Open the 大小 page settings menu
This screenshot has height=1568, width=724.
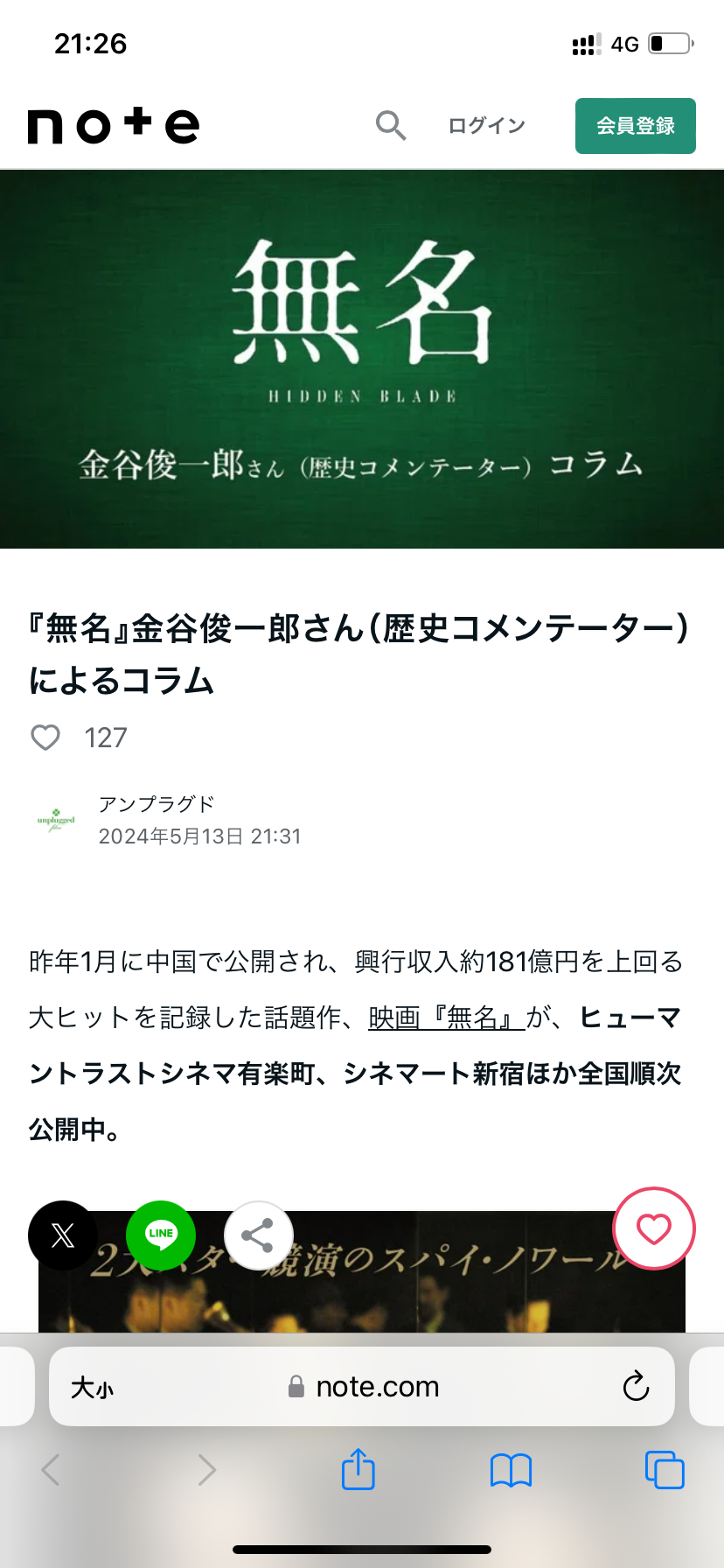[93, 1387]
